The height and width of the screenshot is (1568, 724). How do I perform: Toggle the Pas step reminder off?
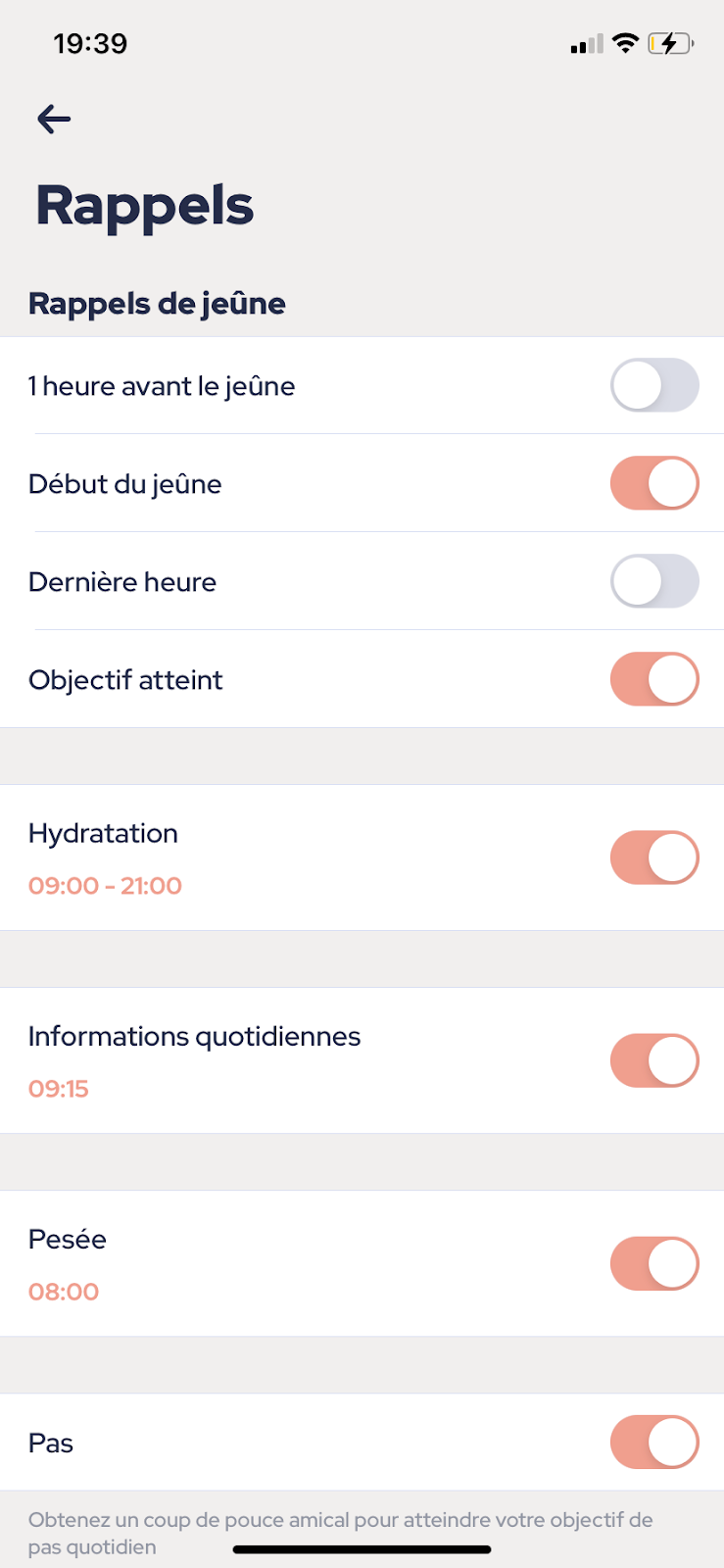(654, 1443)
